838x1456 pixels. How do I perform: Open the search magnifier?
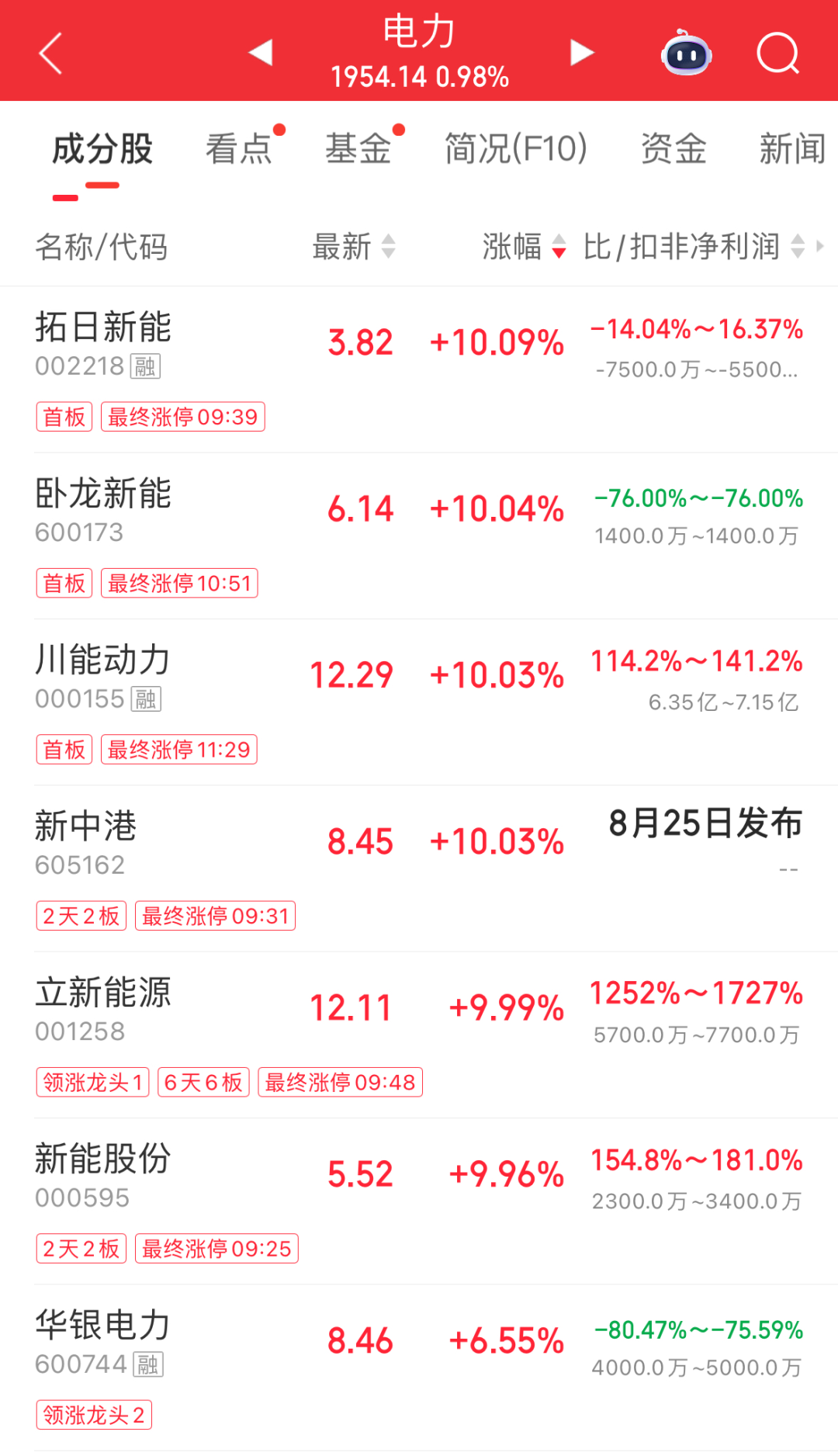pyautogui.click(x=777, y=53)
